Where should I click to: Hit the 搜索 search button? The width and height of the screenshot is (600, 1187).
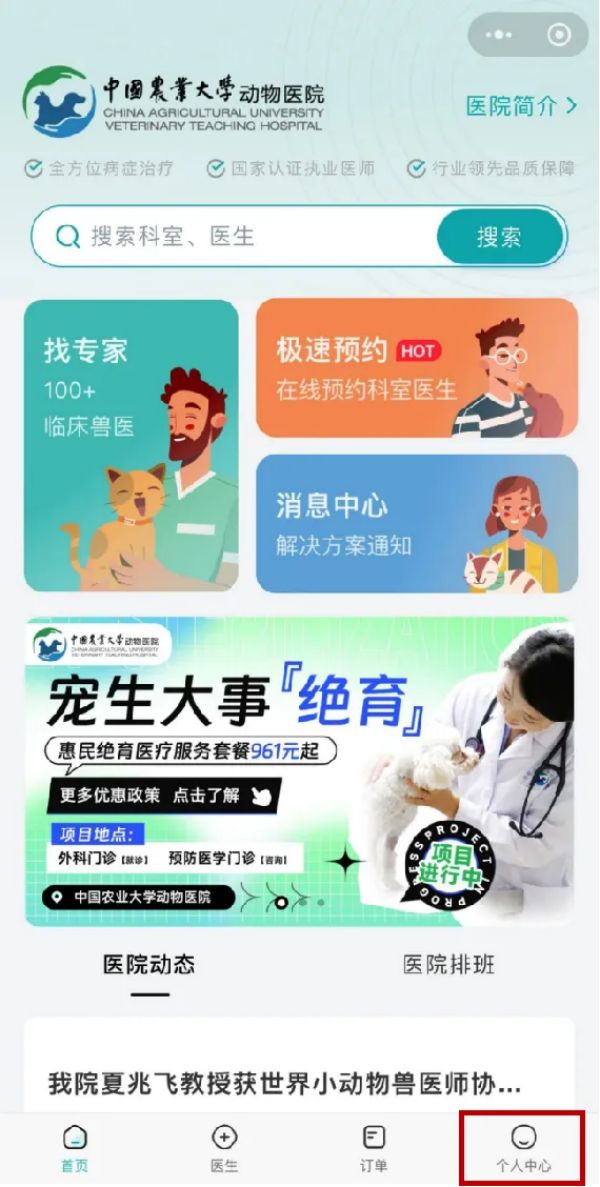[x=499, y=237]
